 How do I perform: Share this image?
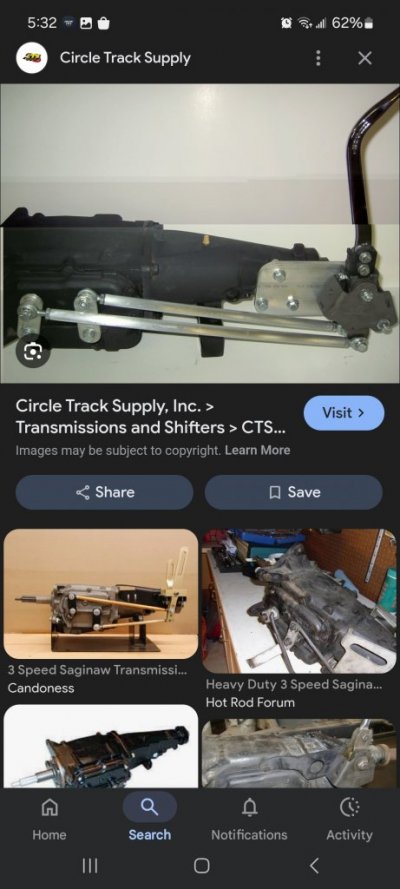[x=104, y=492]
